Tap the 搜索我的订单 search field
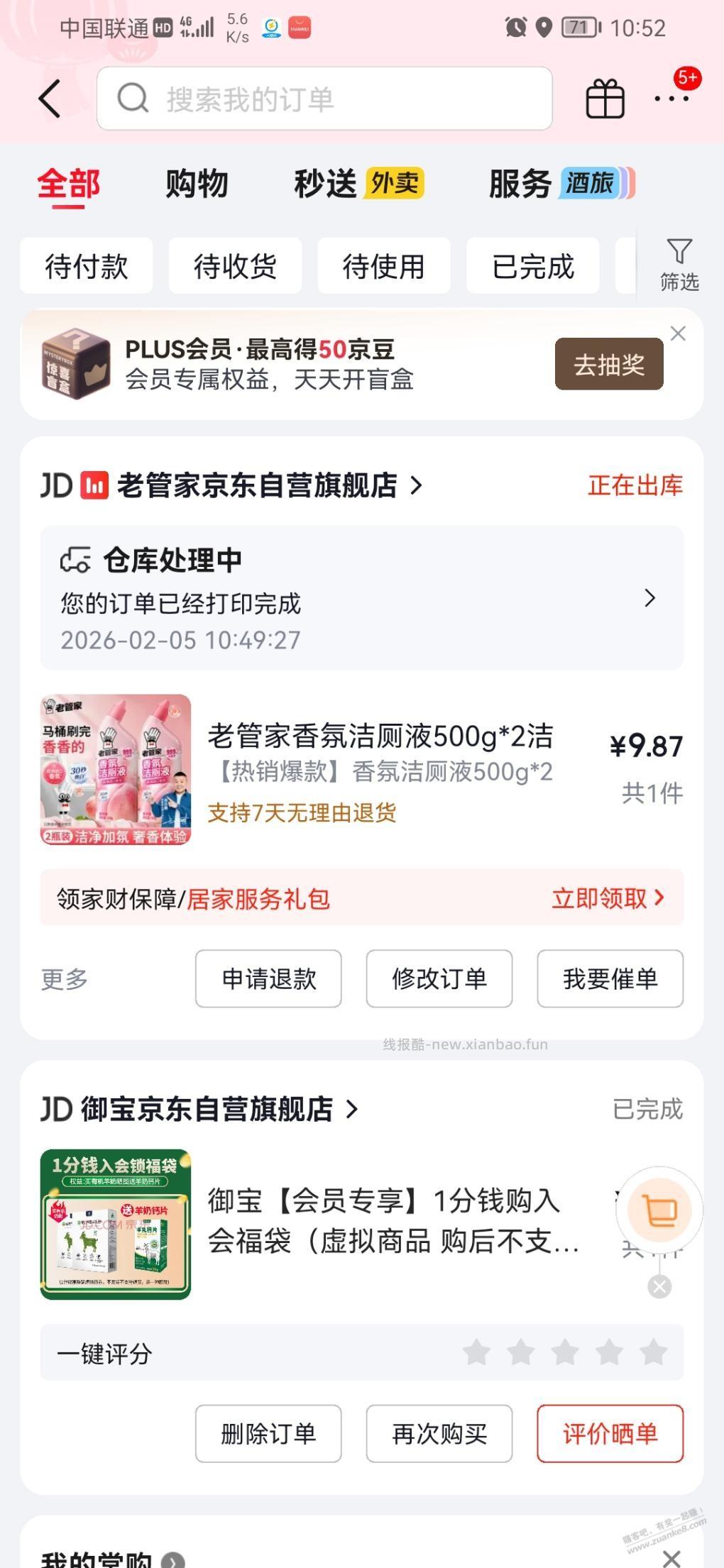 coord(323,99)
